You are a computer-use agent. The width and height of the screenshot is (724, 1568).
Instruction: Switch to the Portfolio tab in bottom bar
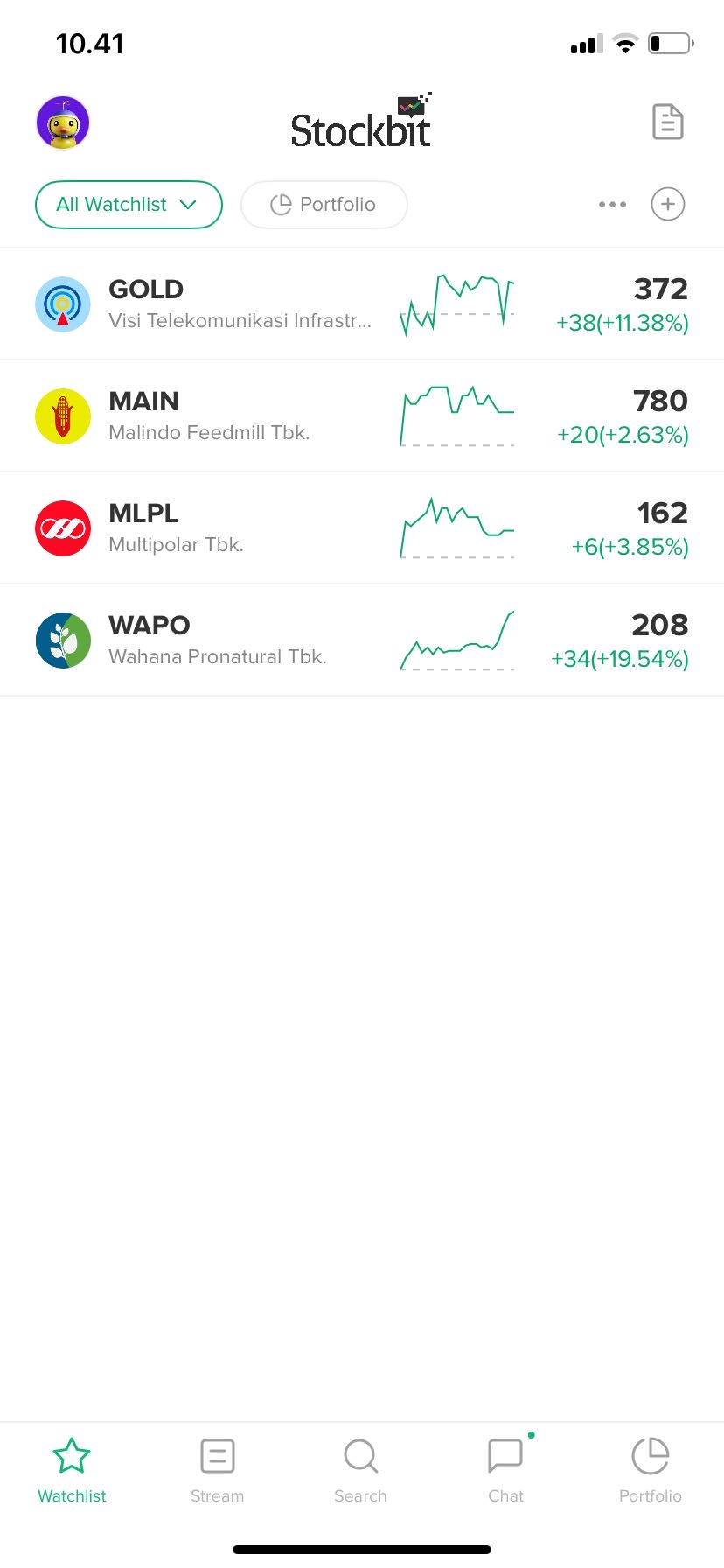650,1470
